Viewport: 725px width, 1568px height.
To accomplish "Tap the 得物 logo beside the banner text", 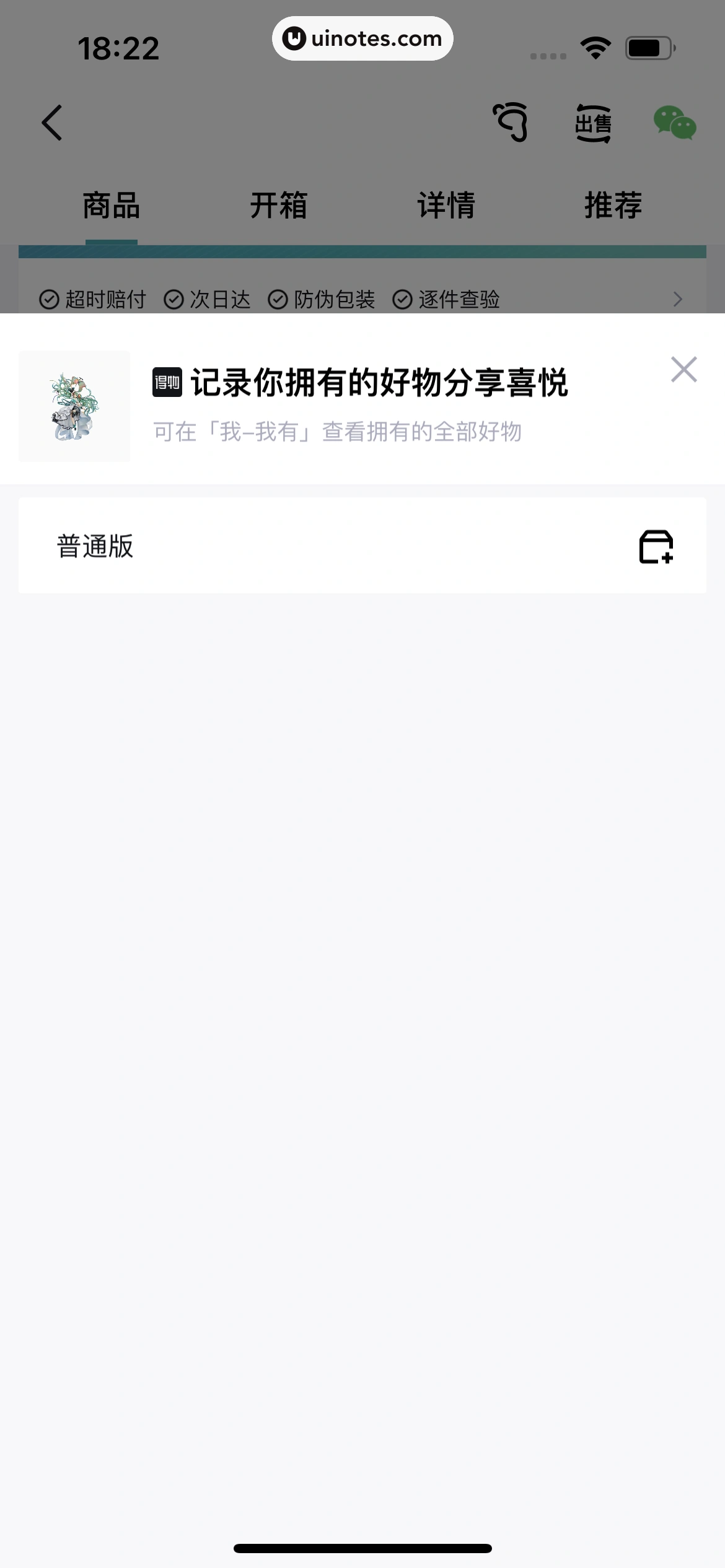I will (167, 382).
